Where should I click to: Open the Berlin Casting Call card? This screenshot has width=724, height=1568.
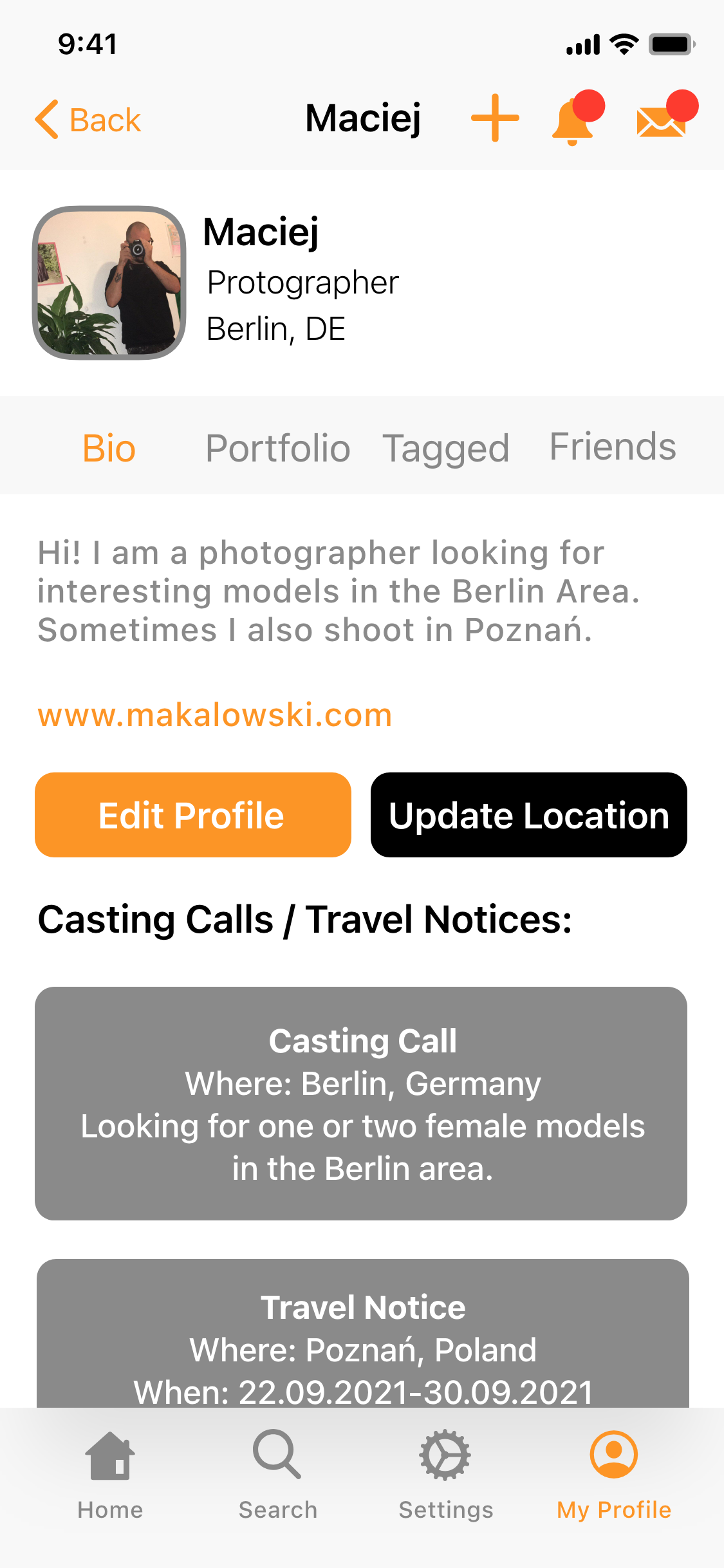click(x=361, y=1103)
